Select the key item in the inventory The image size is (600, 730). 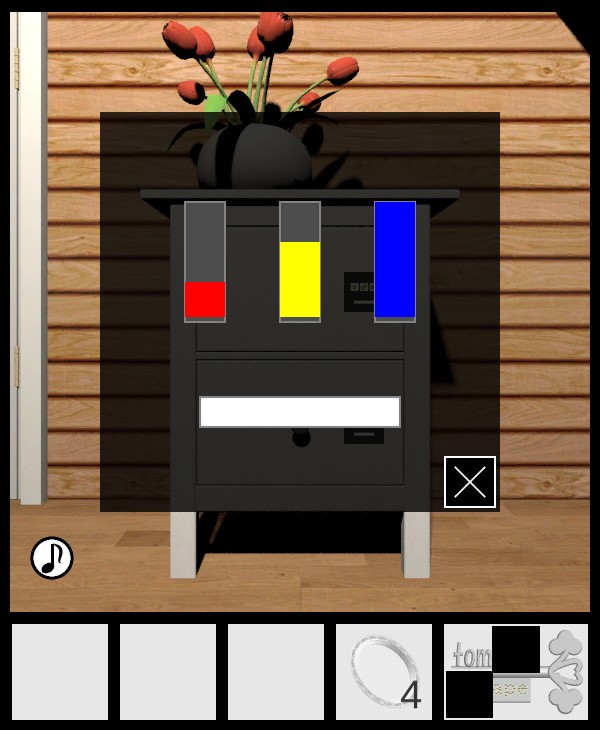click(x=516, y=672)
